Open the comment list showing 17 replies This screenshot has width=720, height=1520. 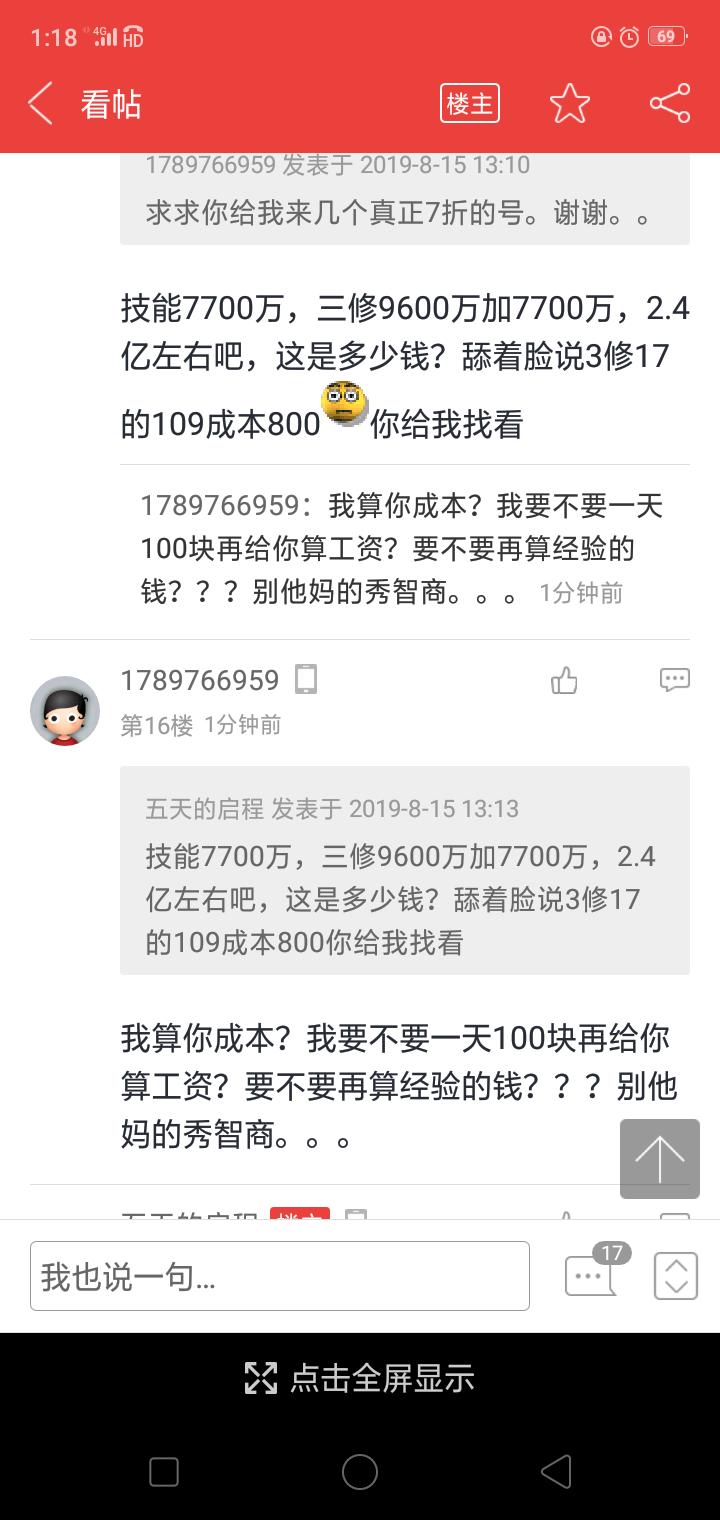coord(591,1275)
